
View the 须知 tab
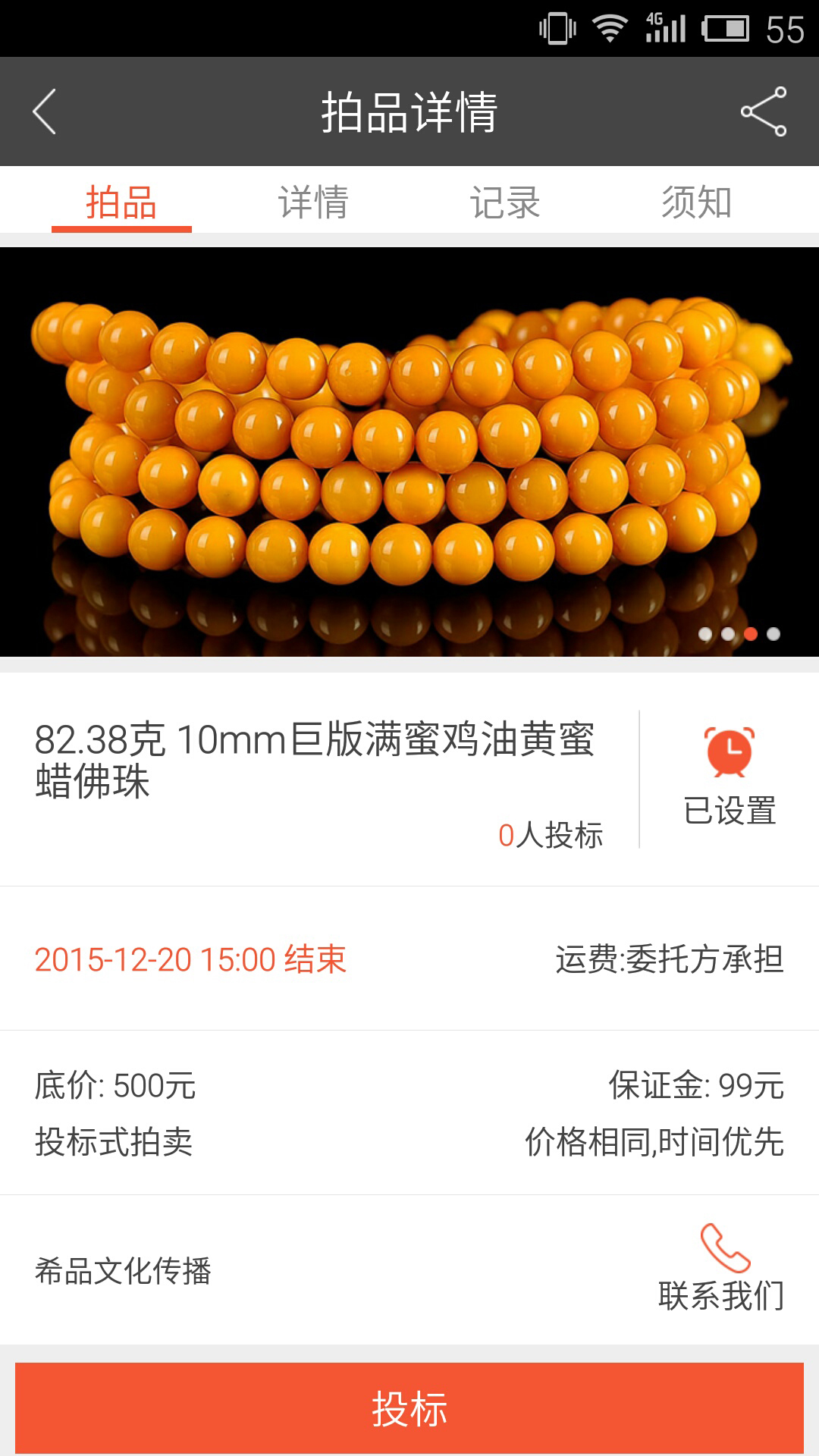pos(696,202)
